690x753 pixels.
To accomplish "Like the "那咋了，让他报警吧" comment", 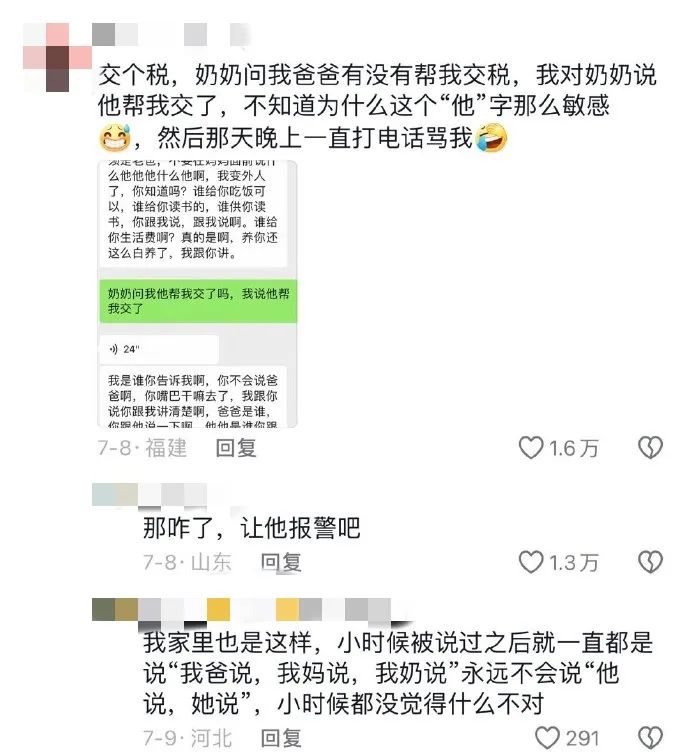I will point(531,562).
